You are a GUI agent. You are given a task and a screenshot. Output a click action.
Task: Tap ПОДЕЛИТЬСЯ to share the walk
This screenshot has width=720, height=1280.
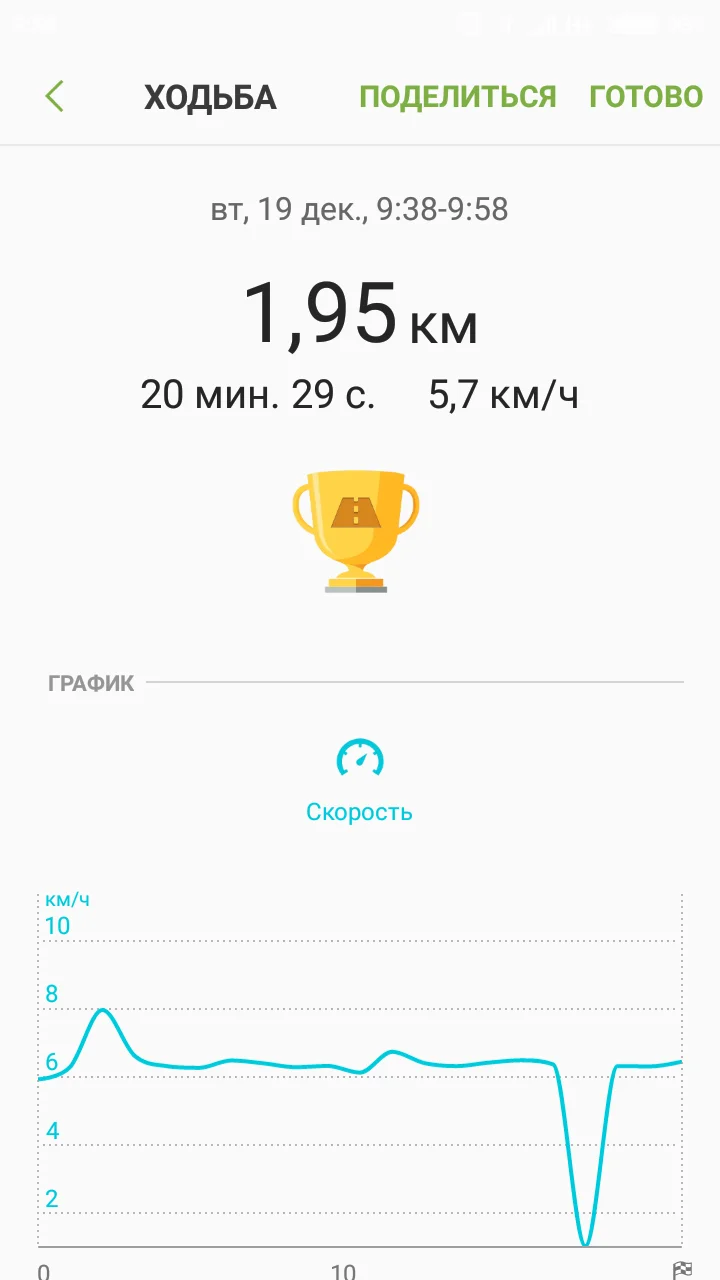click(x=457, y=97)
